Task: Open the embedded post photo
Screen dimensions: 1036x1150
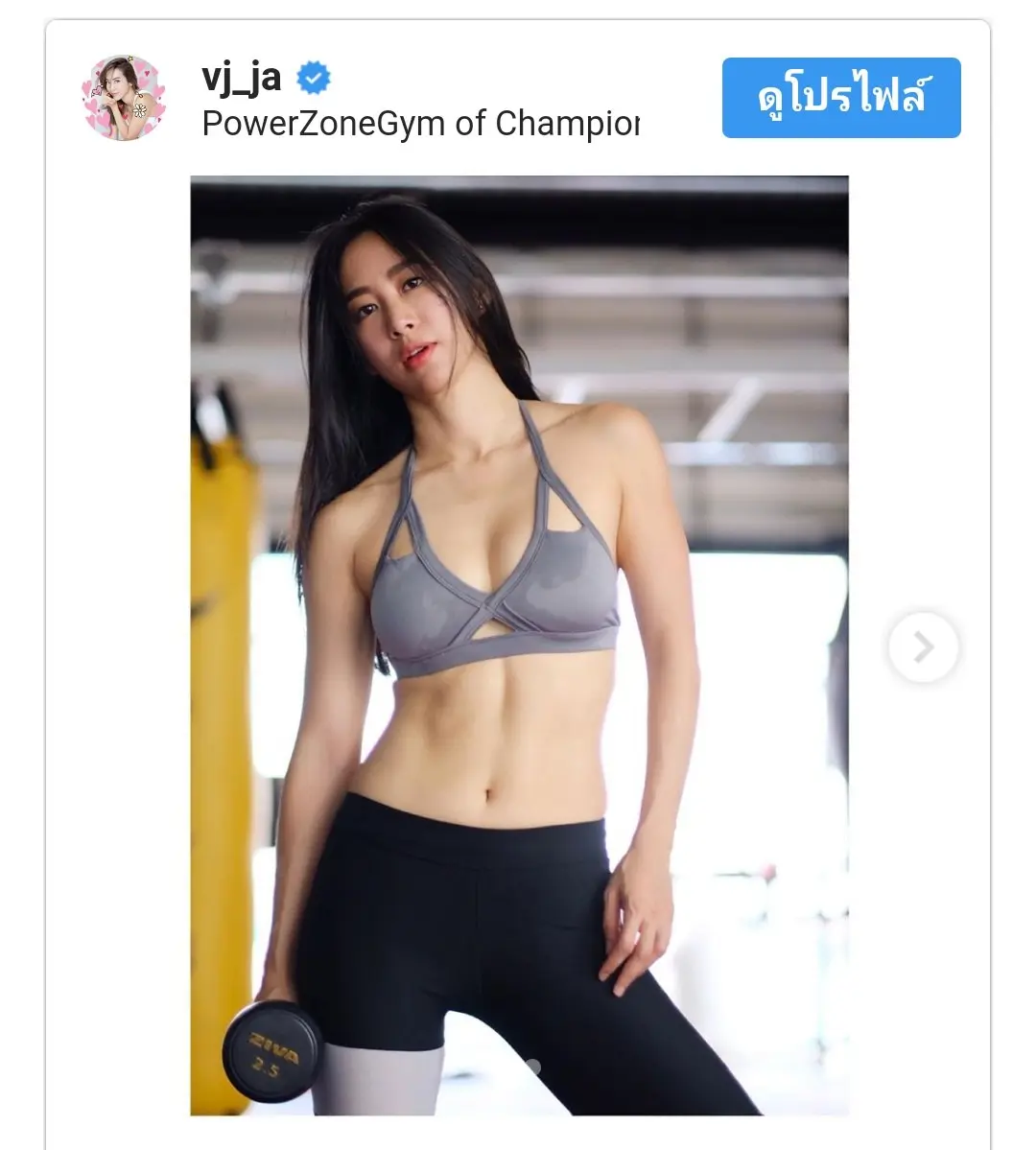Action: 519,645
